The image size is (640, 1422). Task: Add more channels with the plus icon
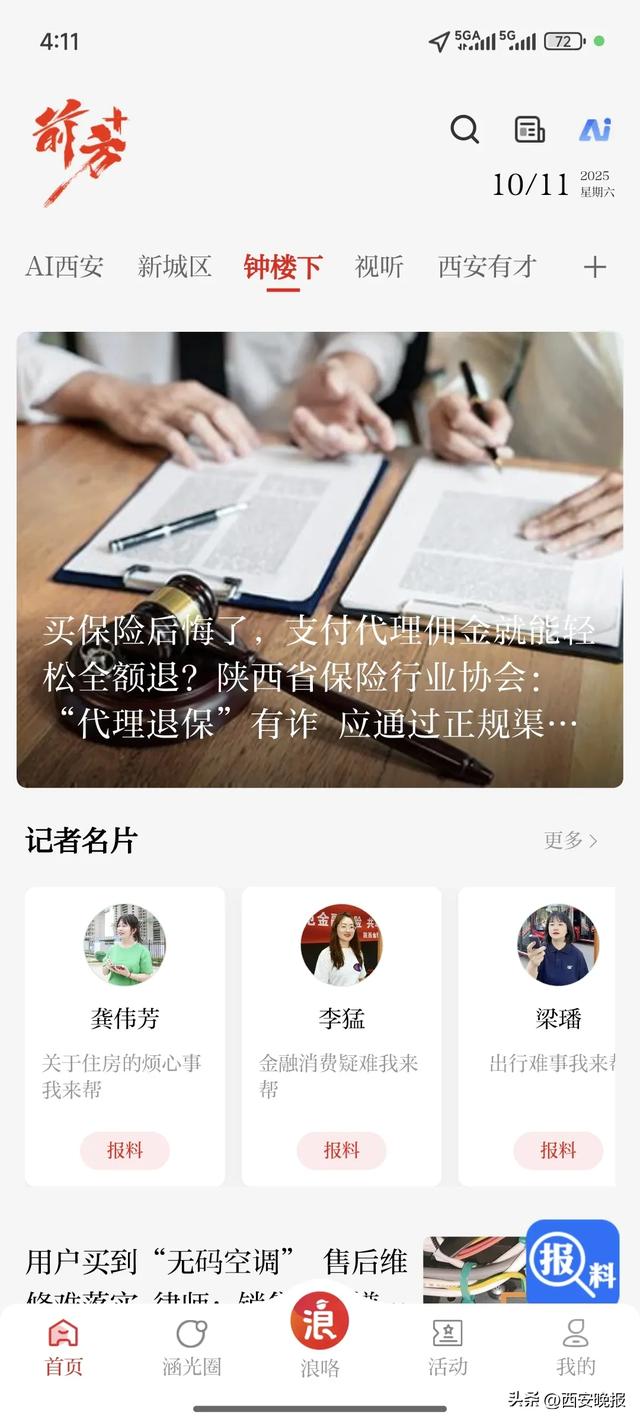(595, 267)
